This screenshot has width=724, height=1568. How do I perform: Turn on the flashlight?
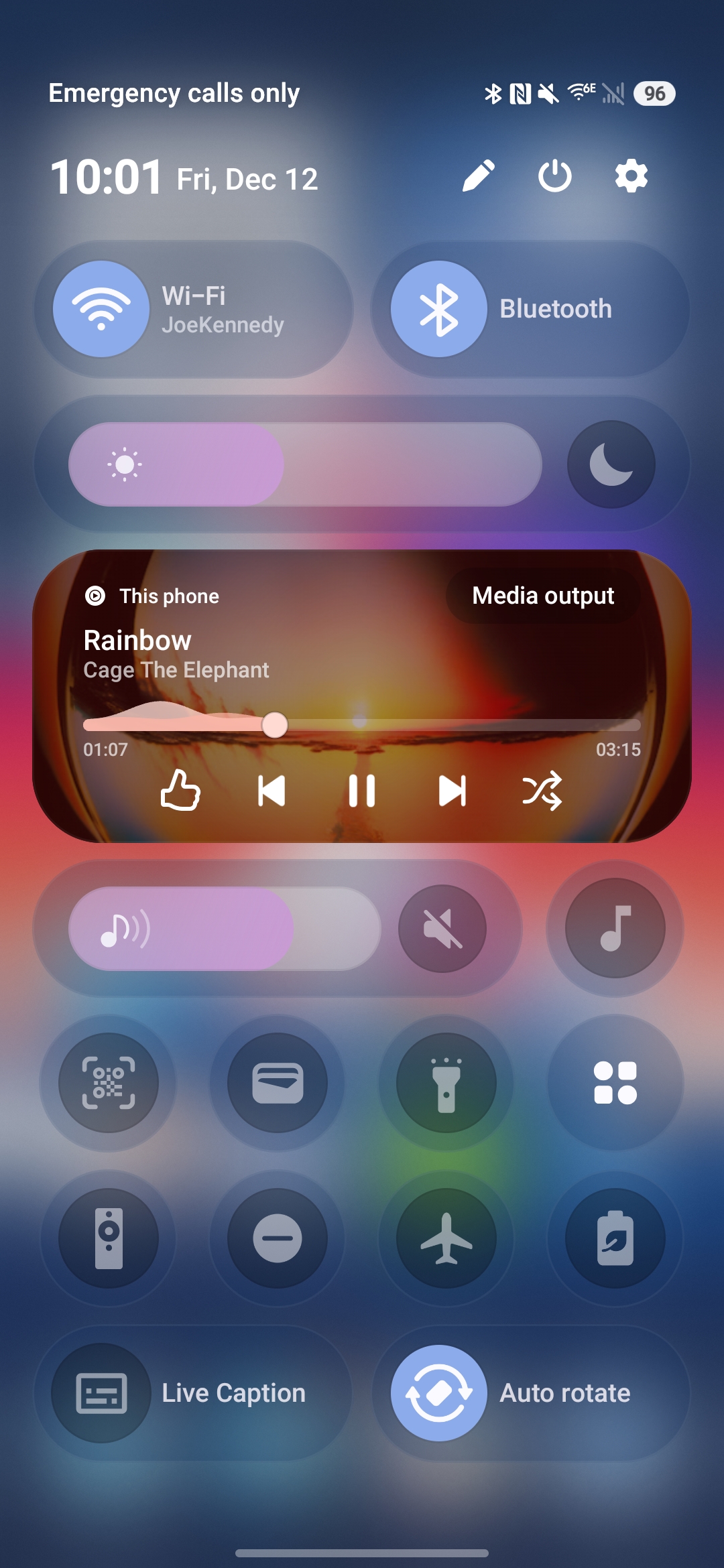click(x=446, y=1083)
